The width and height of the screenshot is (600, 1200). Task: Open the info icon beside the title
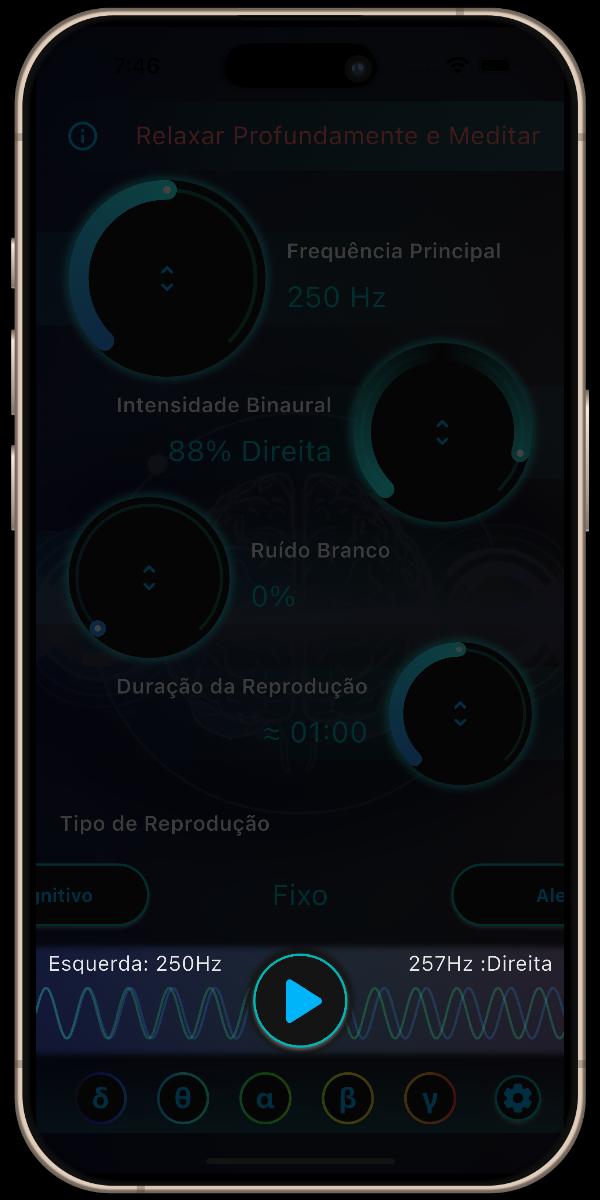pos(82,136)
